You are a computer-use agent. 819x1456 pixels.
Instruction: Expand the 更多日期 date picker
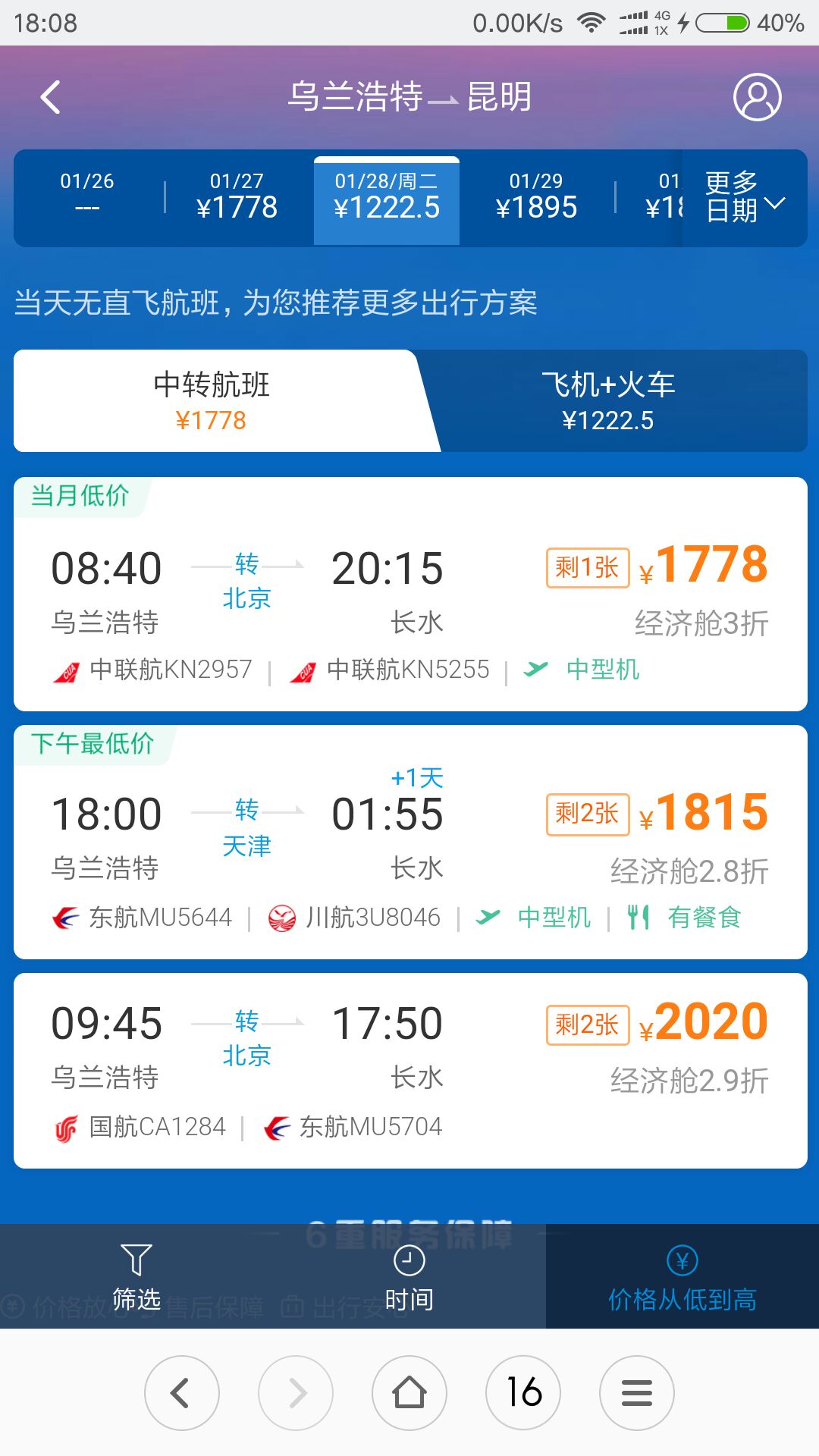pos(745,197)
